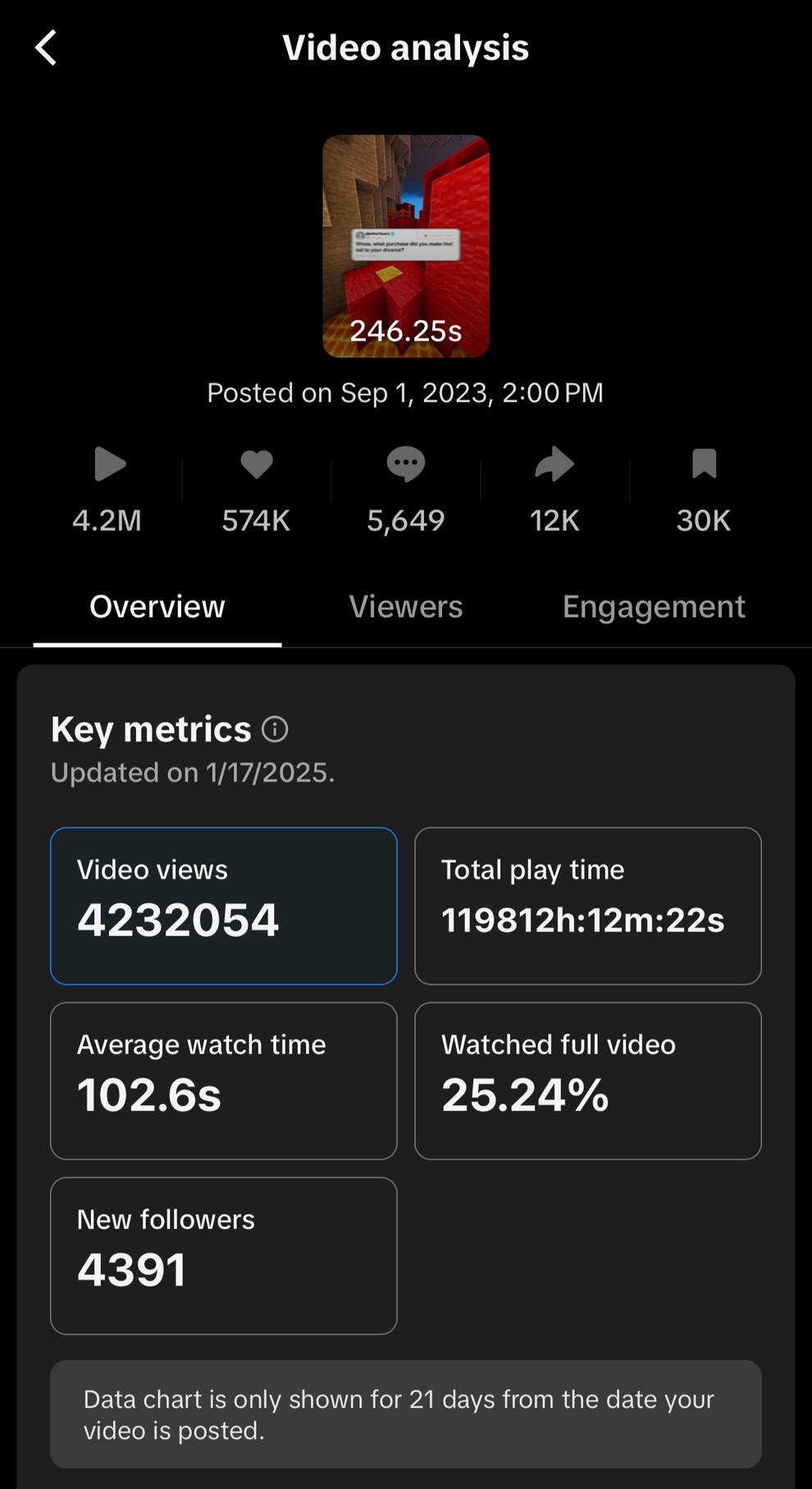
Task: Select the Total play time card
Action: coord(588,906)
